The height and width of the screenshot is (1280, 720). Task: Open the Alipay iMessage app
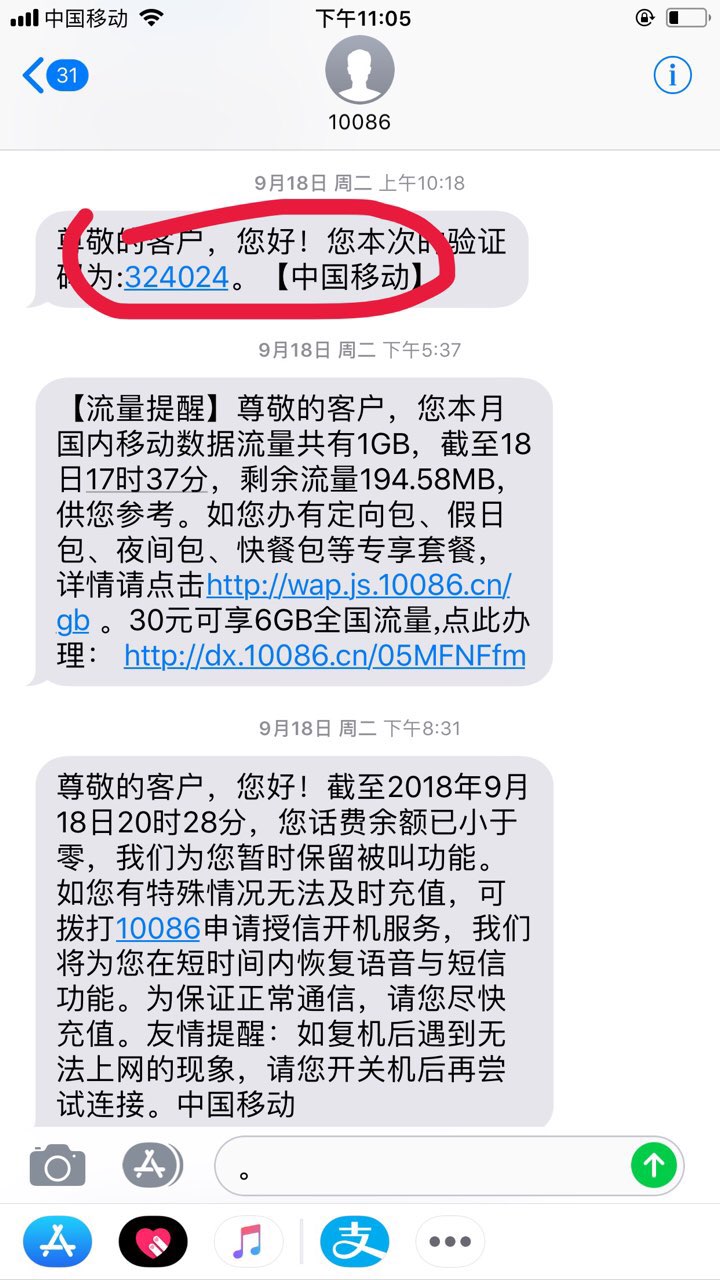(x=354, y=1242)
